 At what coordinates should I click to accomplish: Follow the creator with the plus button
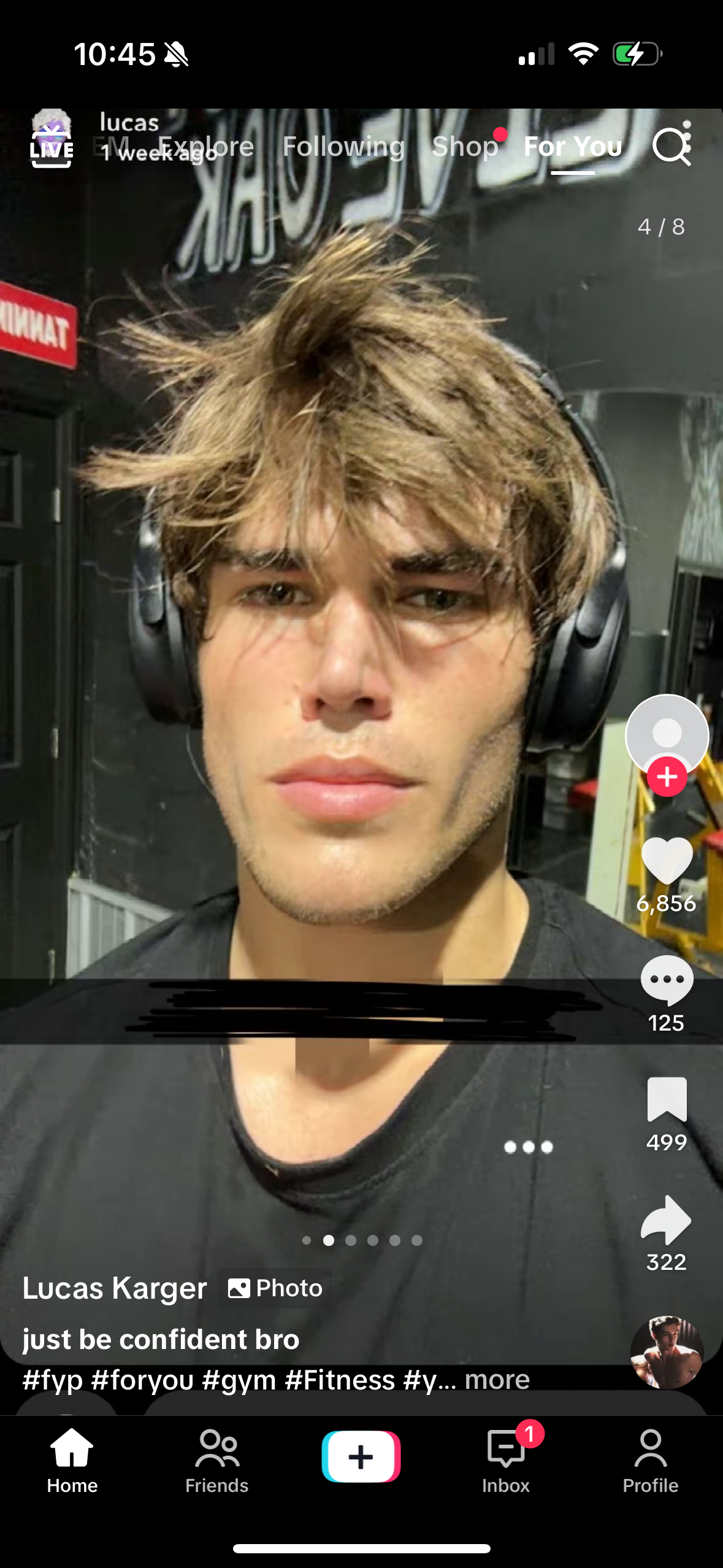pyautogui.click(x=667, y=777)
